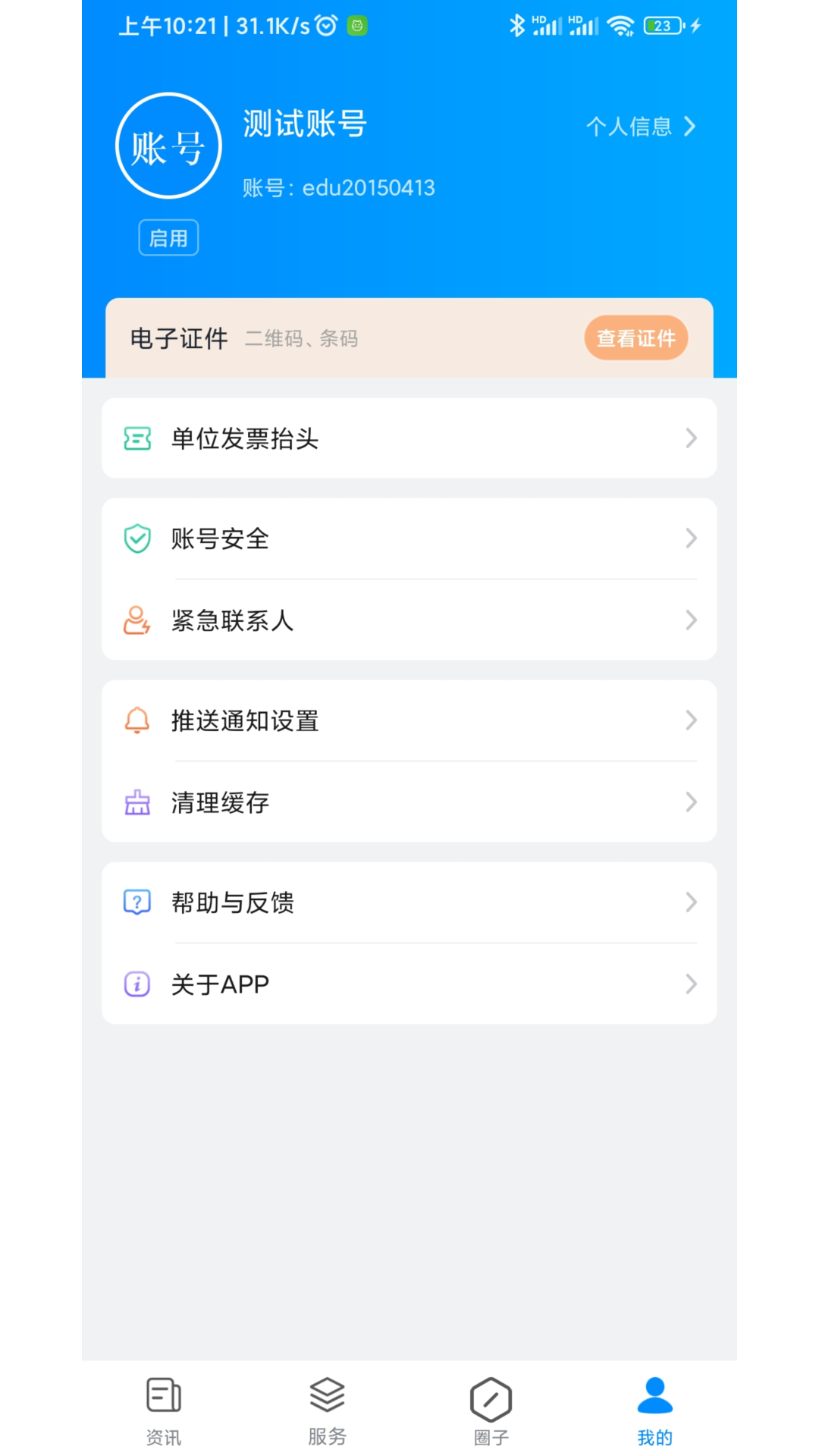Click the 推送通知设置 bell icon
Screen dimensions: 819x1456
(x=136, y=720)
